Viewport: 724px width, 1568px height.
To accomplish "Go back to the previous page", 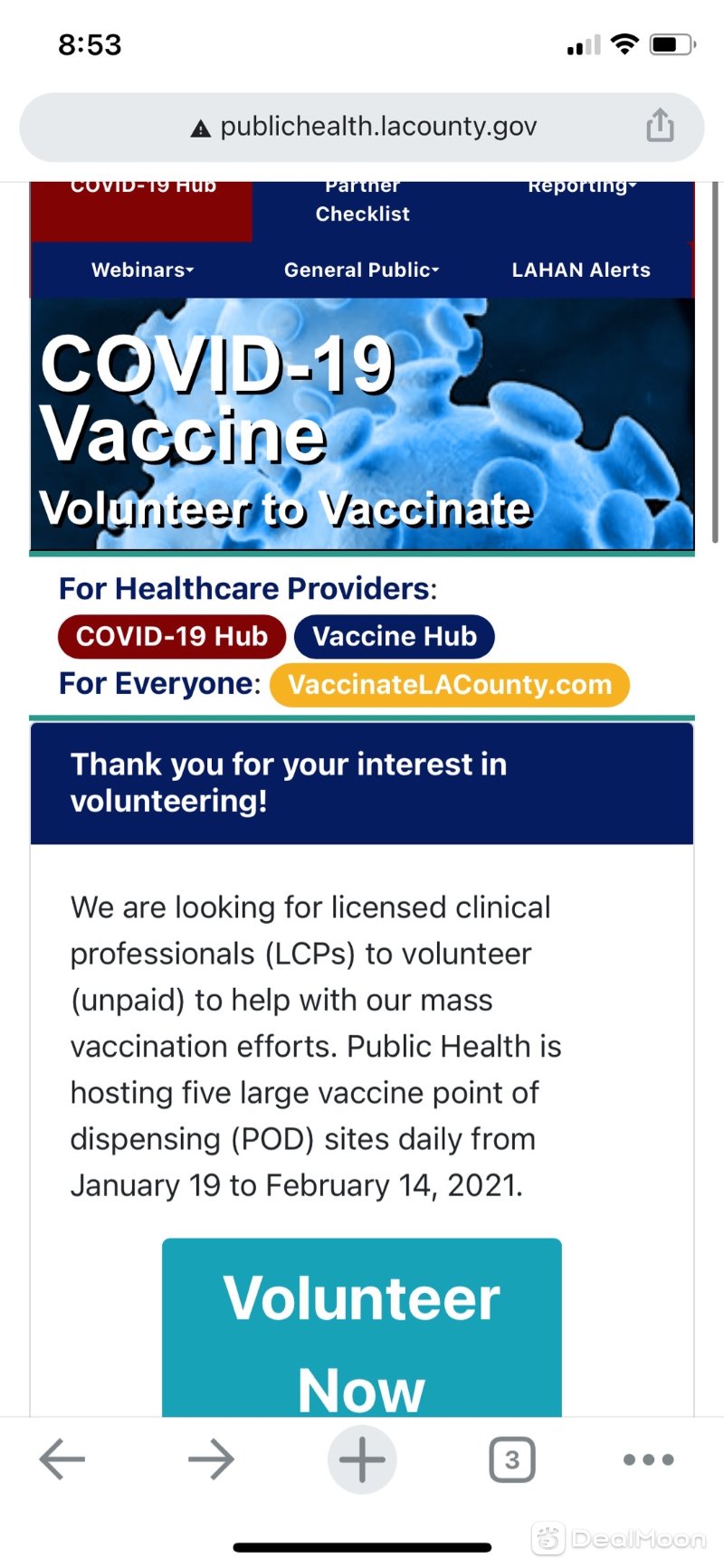I will coord(62,1459).
